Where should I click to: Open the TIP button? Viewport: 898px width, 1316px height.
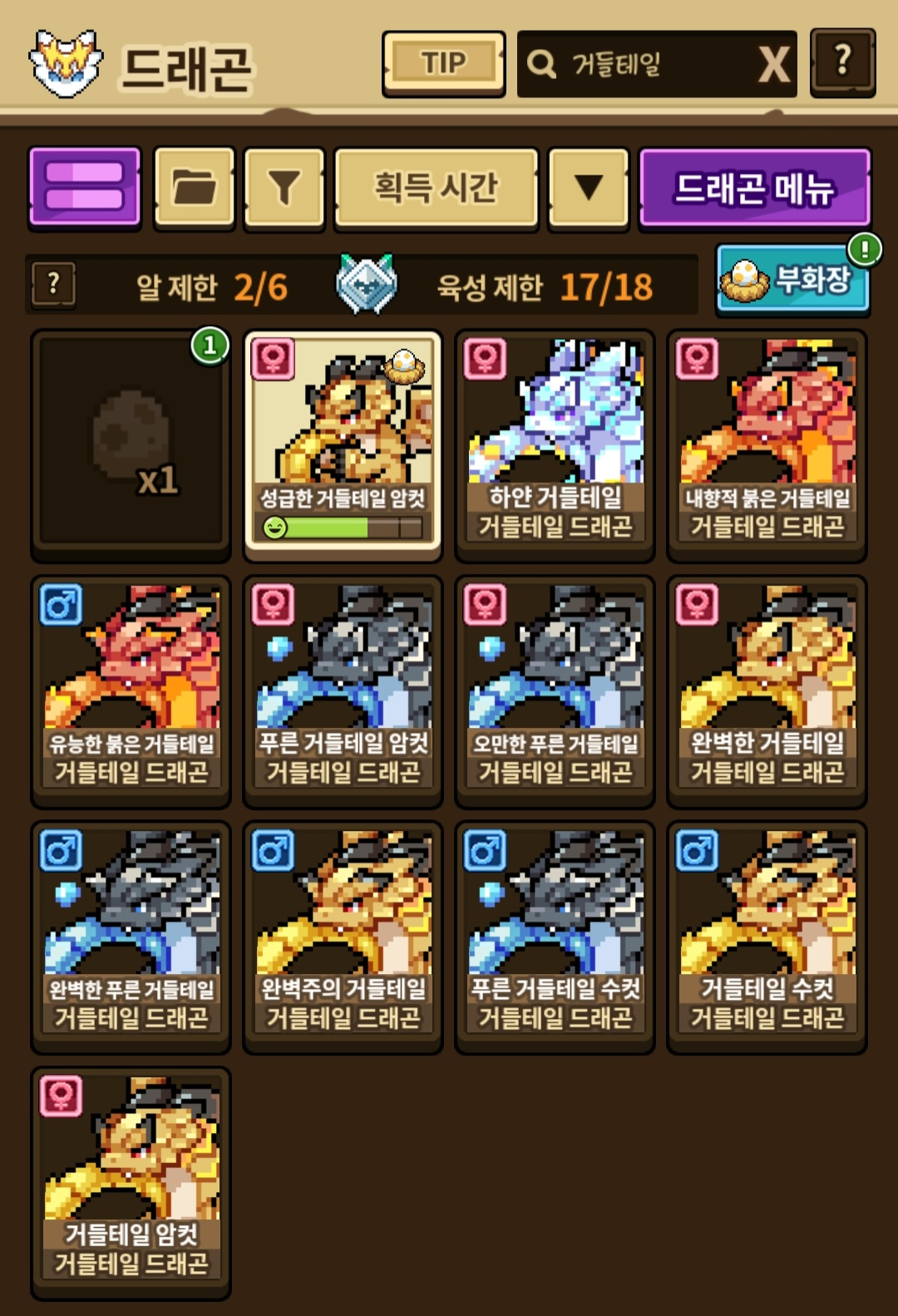pos(443,63)
